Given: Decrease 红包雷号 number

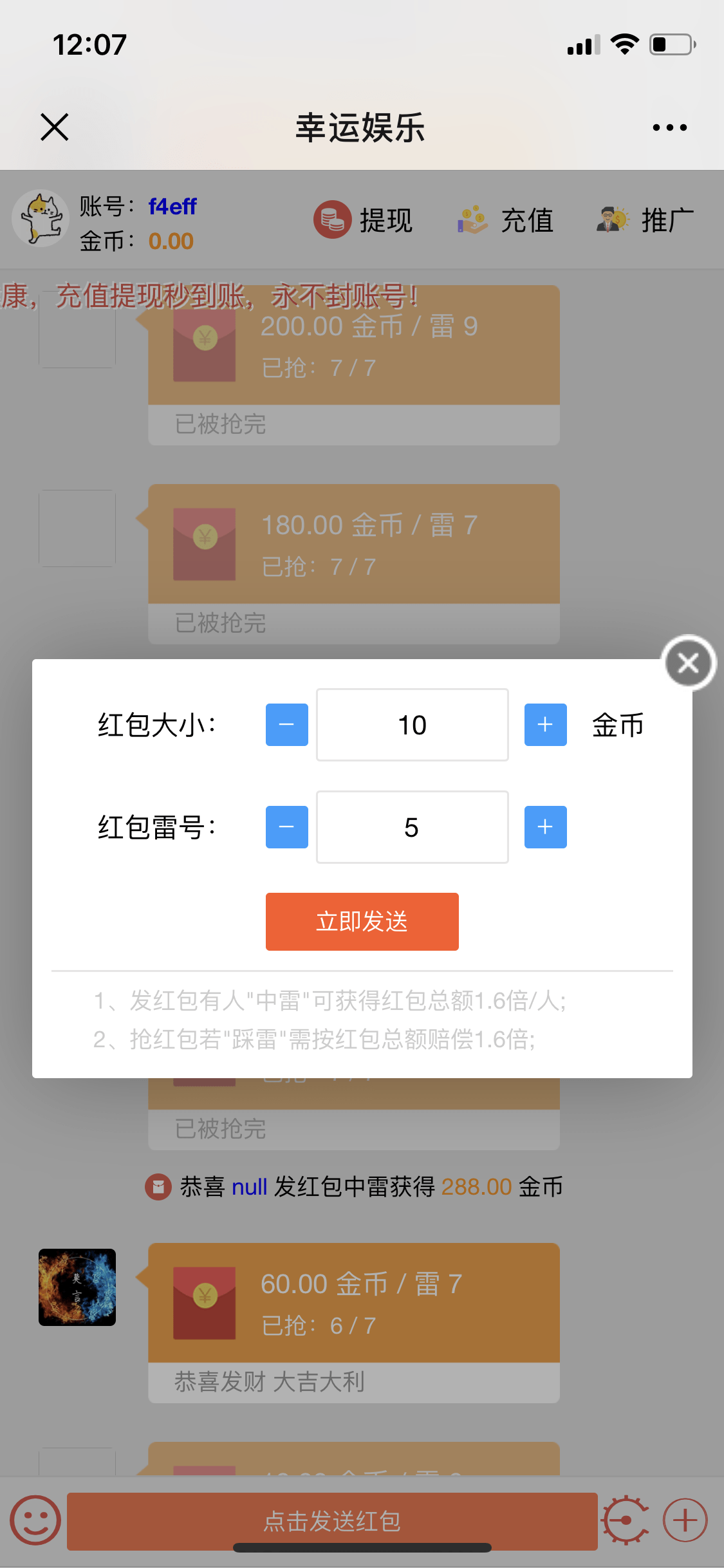Looking at the screenshot, I should pyautogui.click(x=287, y=827).
